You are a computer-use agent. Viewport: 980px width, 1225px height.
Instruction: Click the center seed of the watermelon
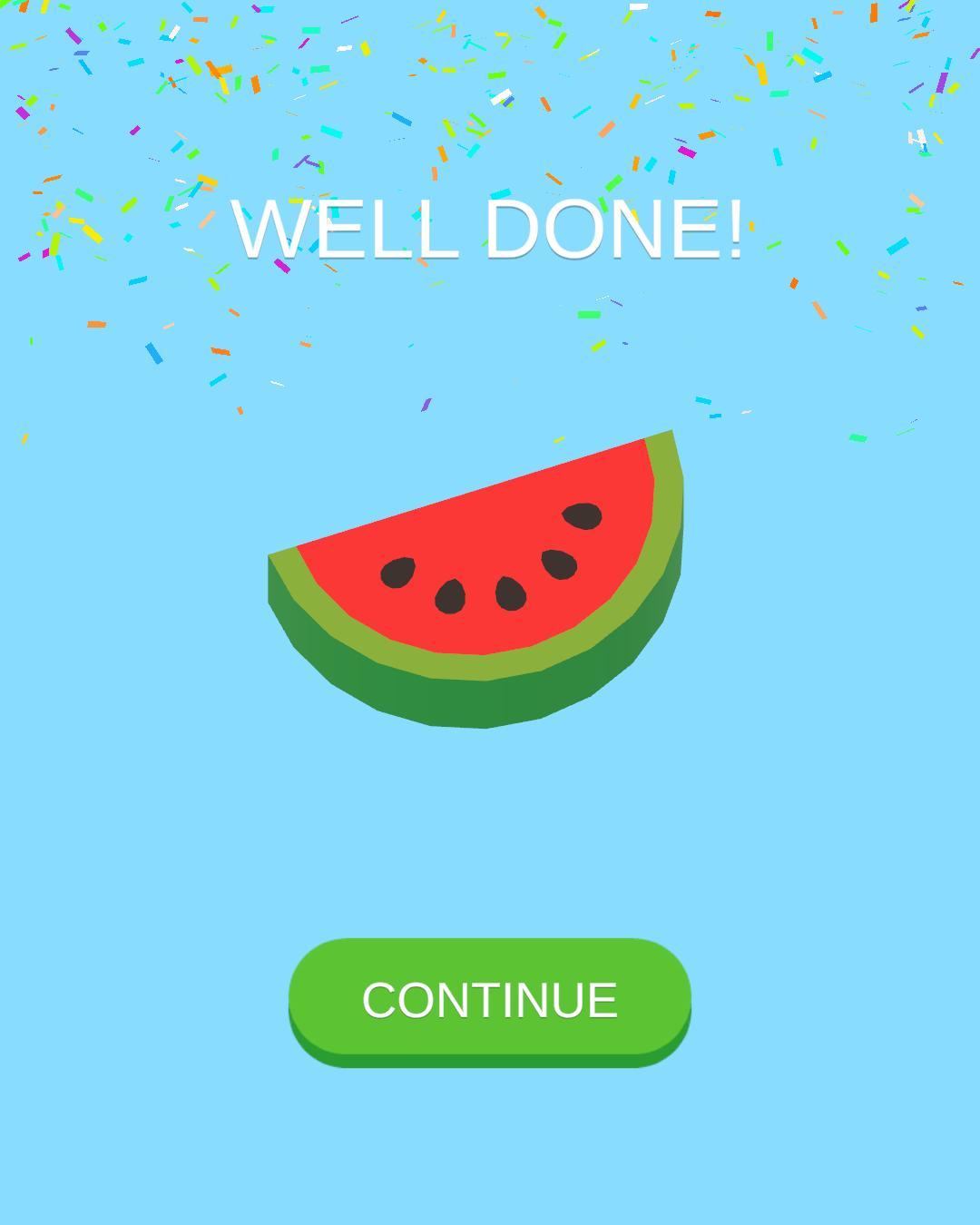[508, 592]
